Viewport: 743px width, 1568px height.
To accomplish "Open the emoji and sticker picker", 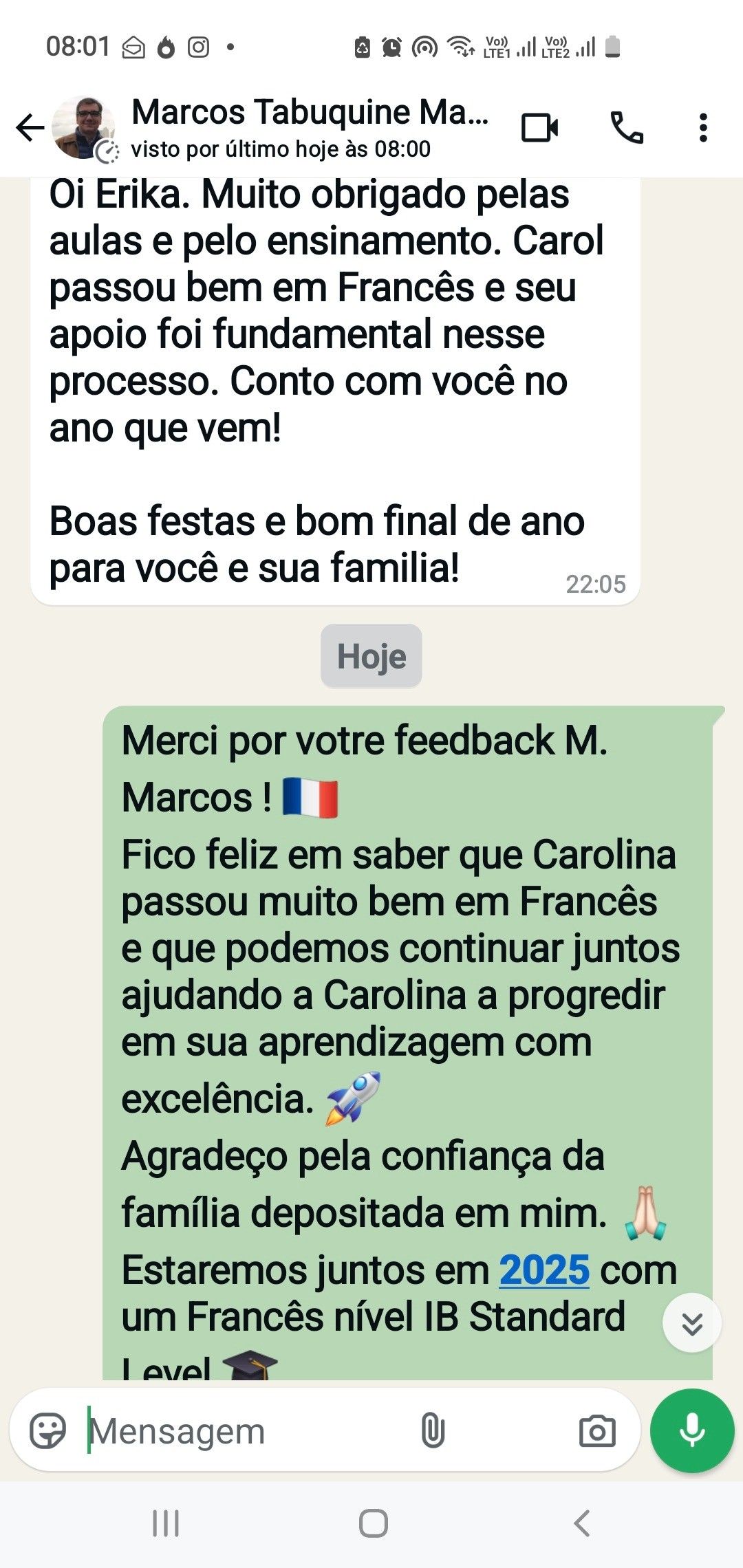I will tap(47, 1431).
